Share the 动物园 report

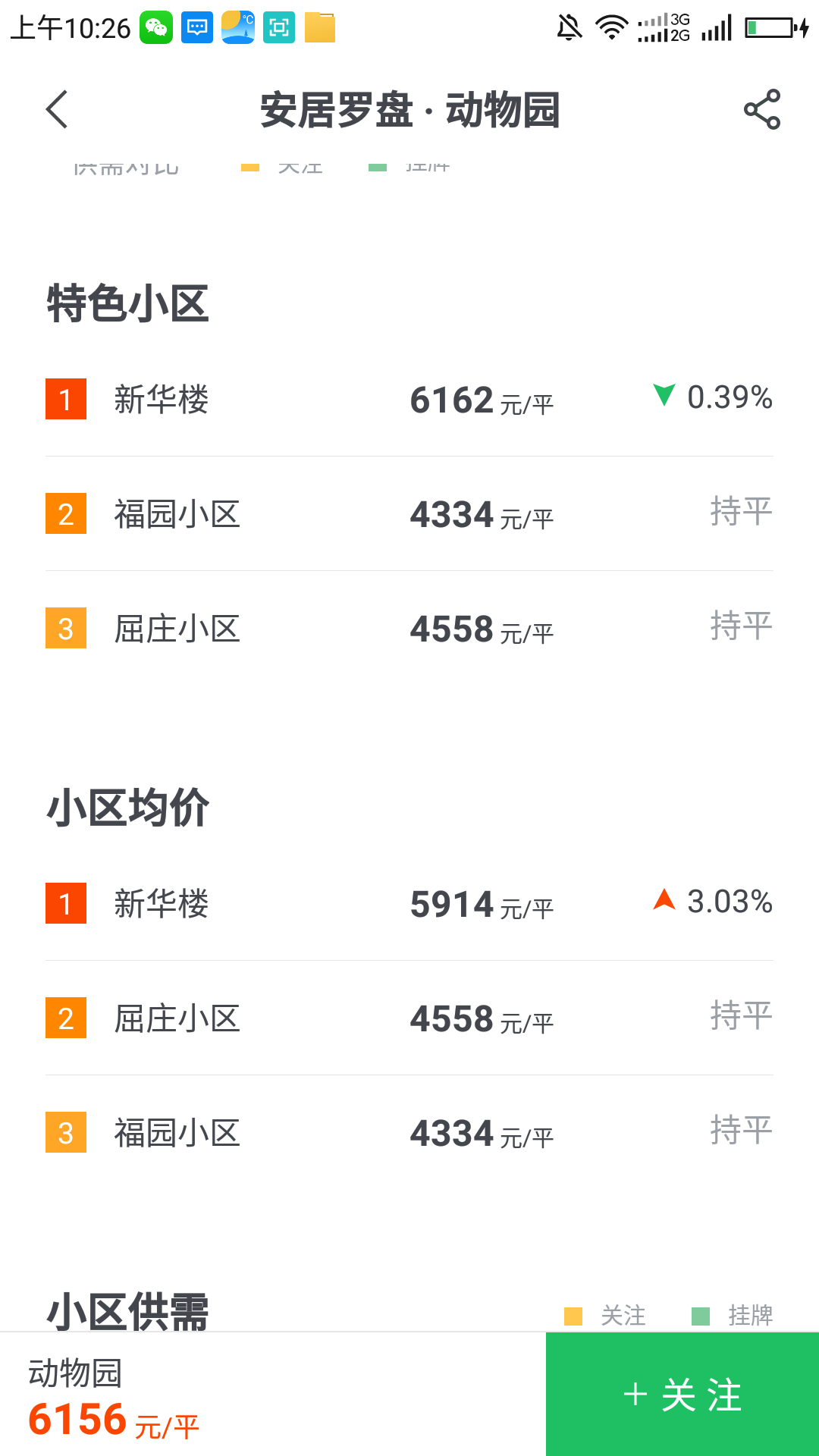click(x=761, y=109)
